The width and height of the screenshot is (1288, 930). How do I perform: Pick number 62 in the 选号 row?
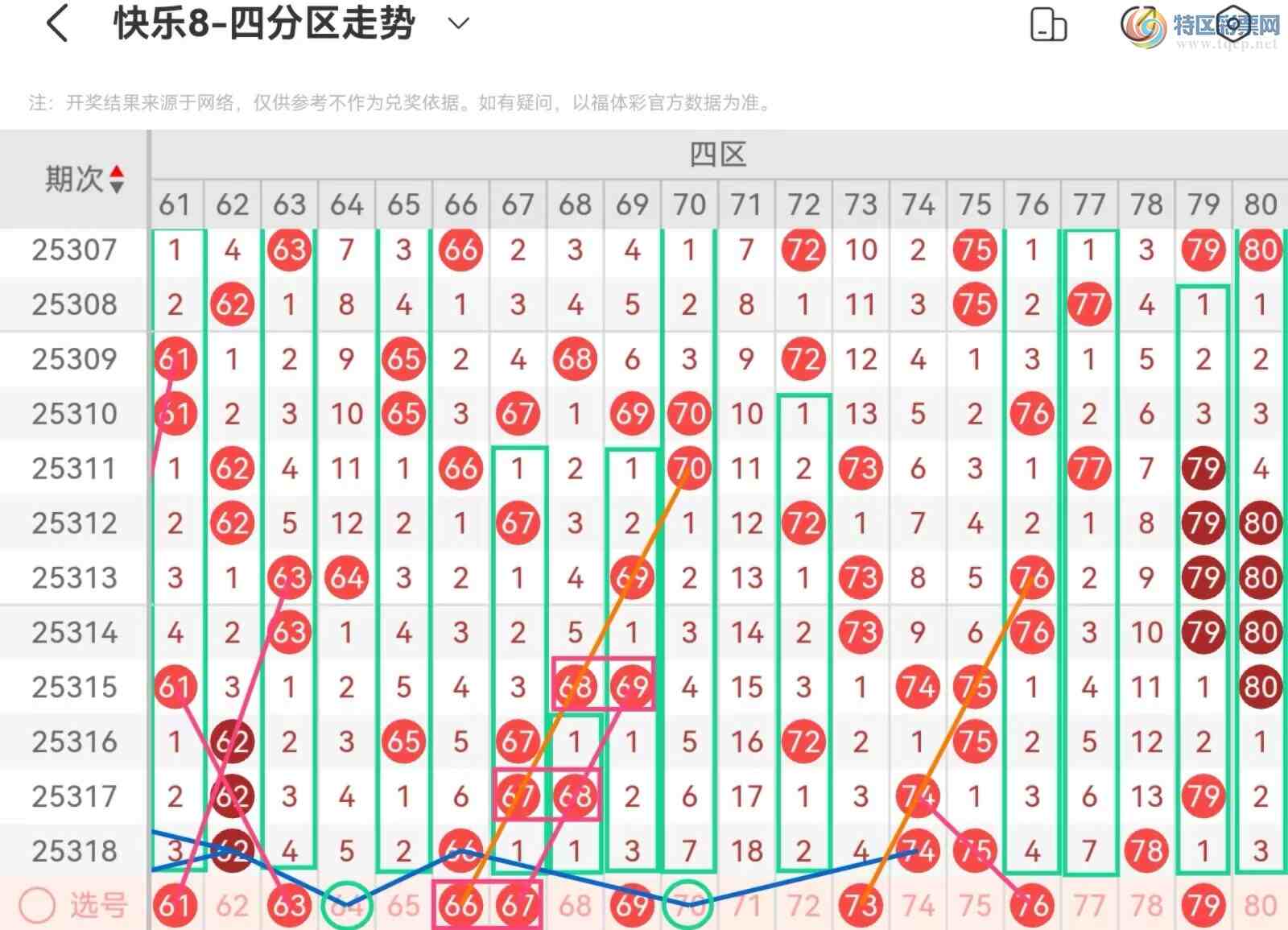232,906
